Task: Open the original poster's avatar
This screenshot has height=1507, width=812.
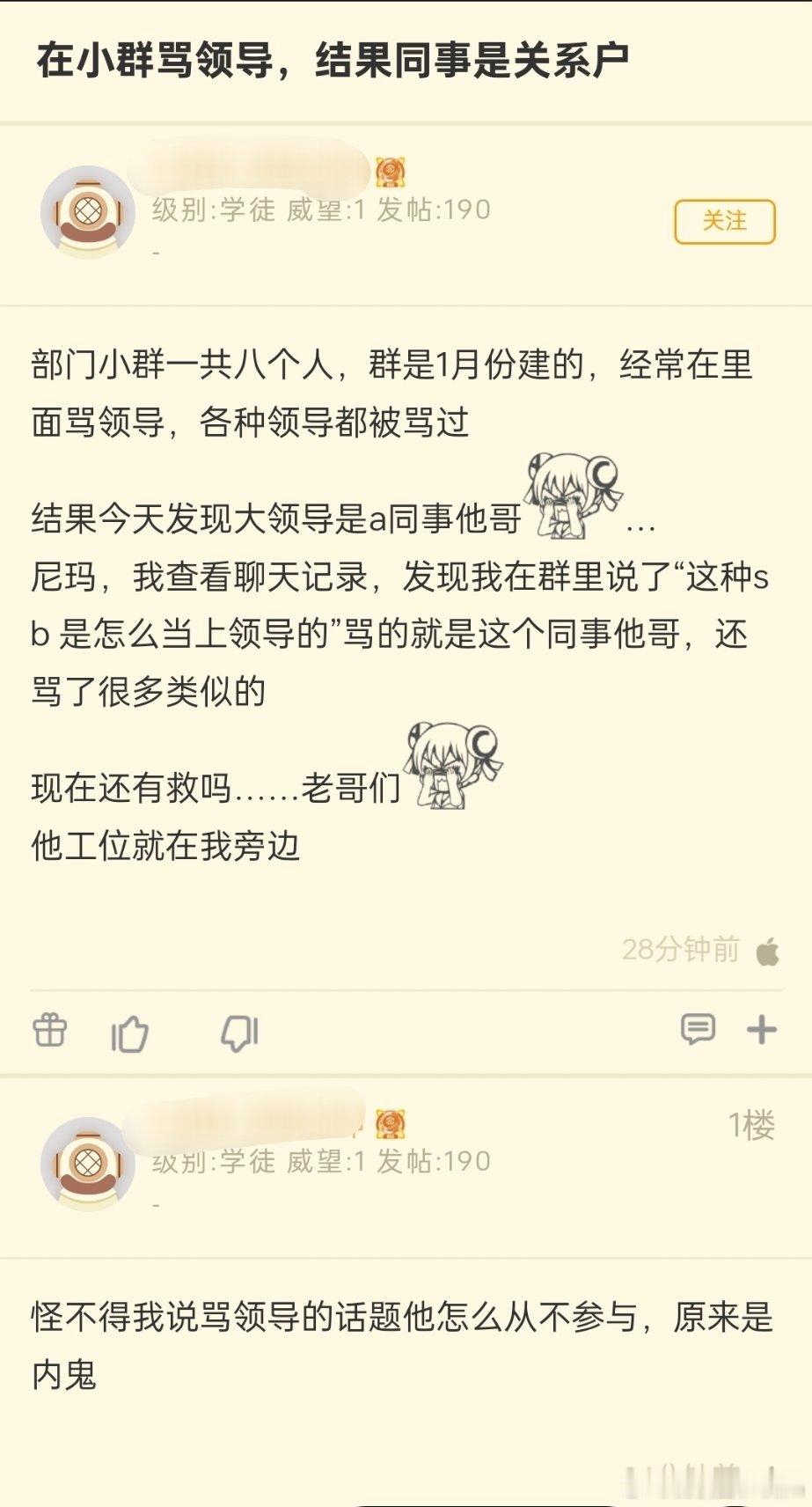Action: 90,210
